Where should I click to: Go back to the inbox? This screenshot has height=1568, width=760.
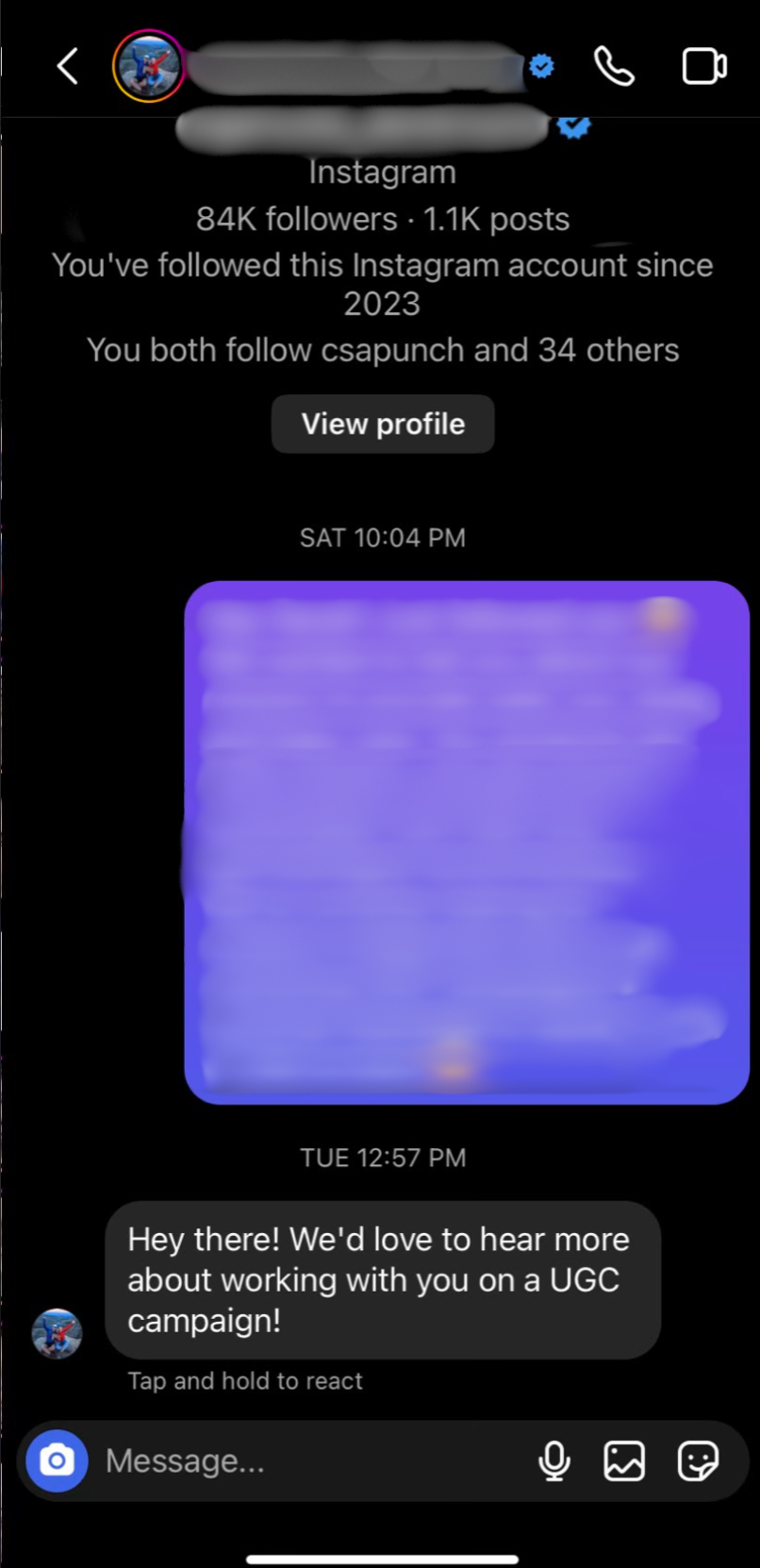point(67,66)
